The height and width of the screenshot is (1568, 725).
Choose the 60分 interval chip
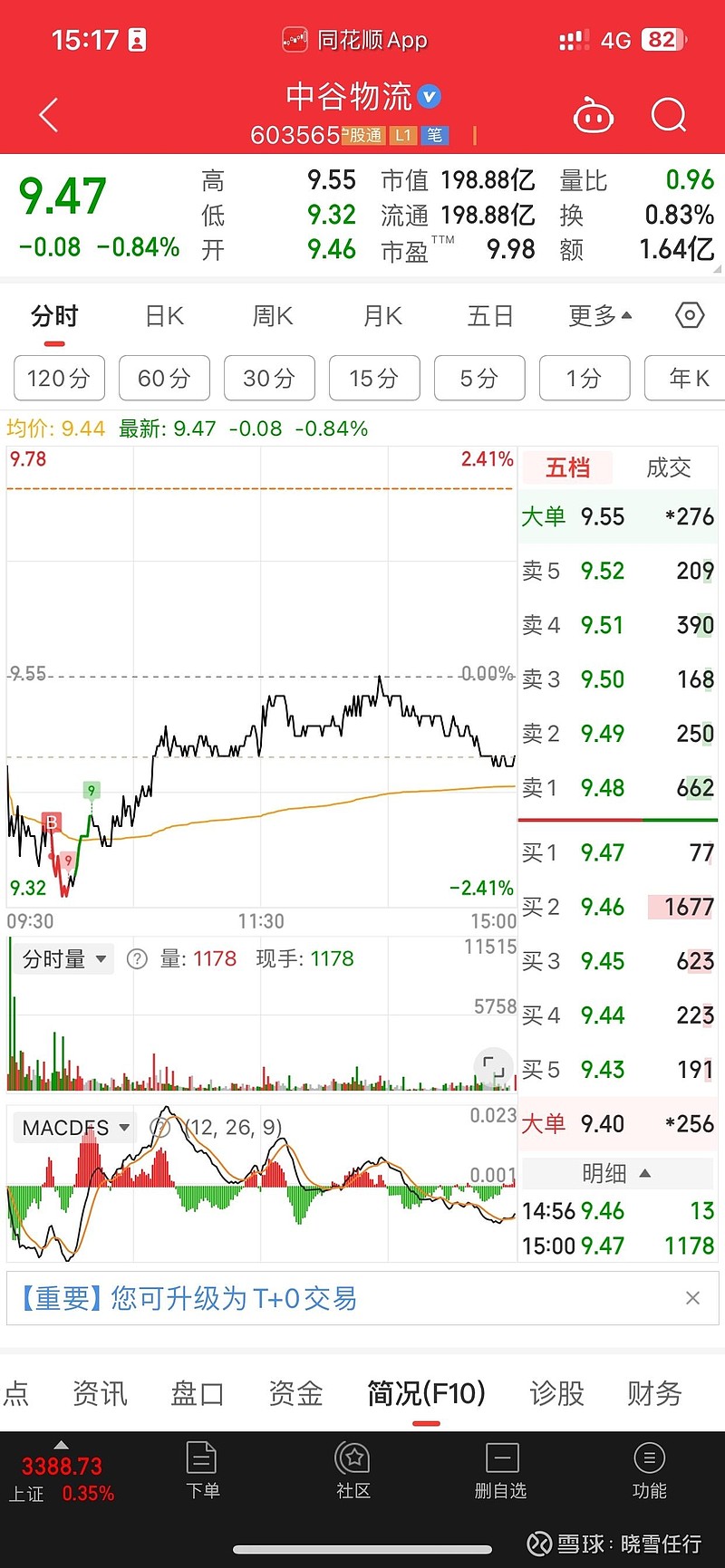[164, 378]
